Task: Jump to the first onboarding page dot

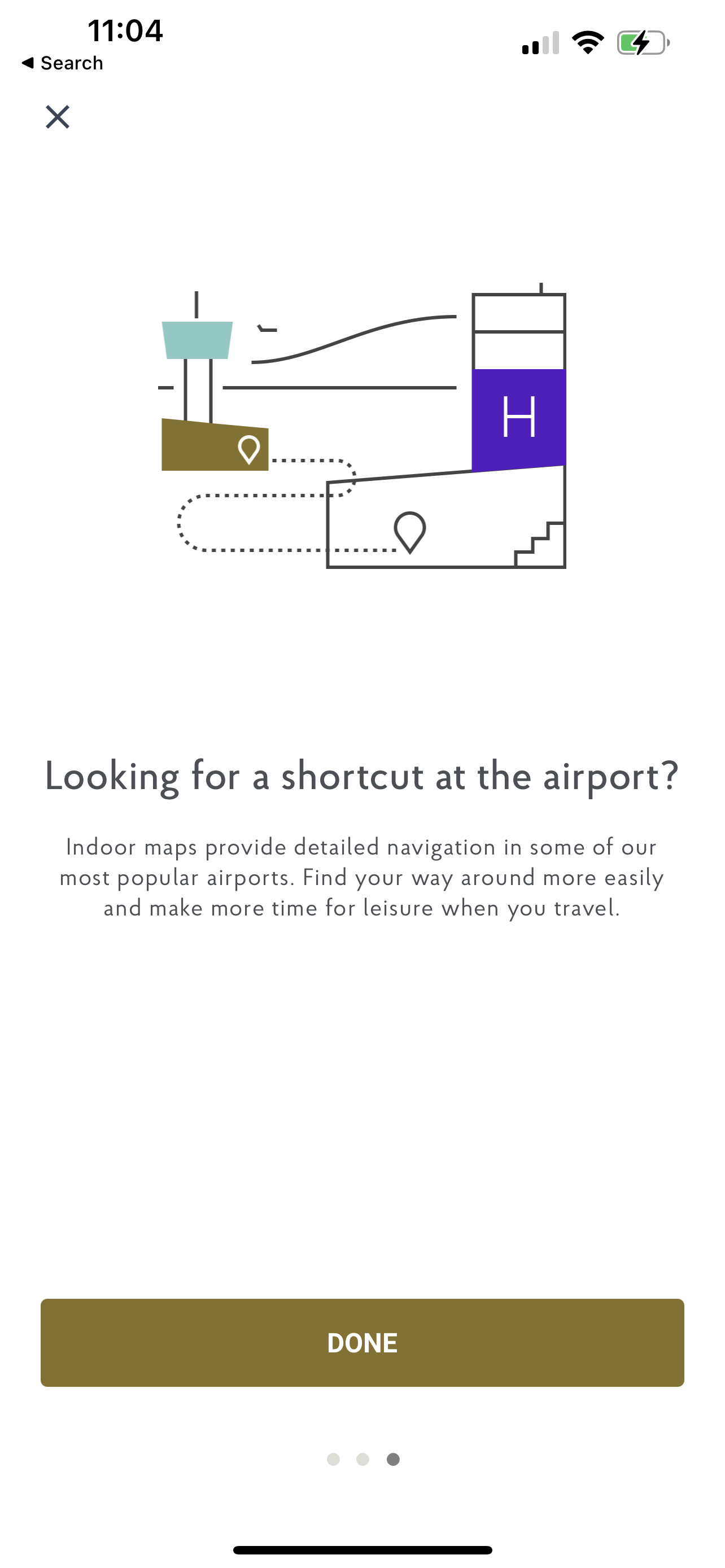Action: coord(333,1459)
